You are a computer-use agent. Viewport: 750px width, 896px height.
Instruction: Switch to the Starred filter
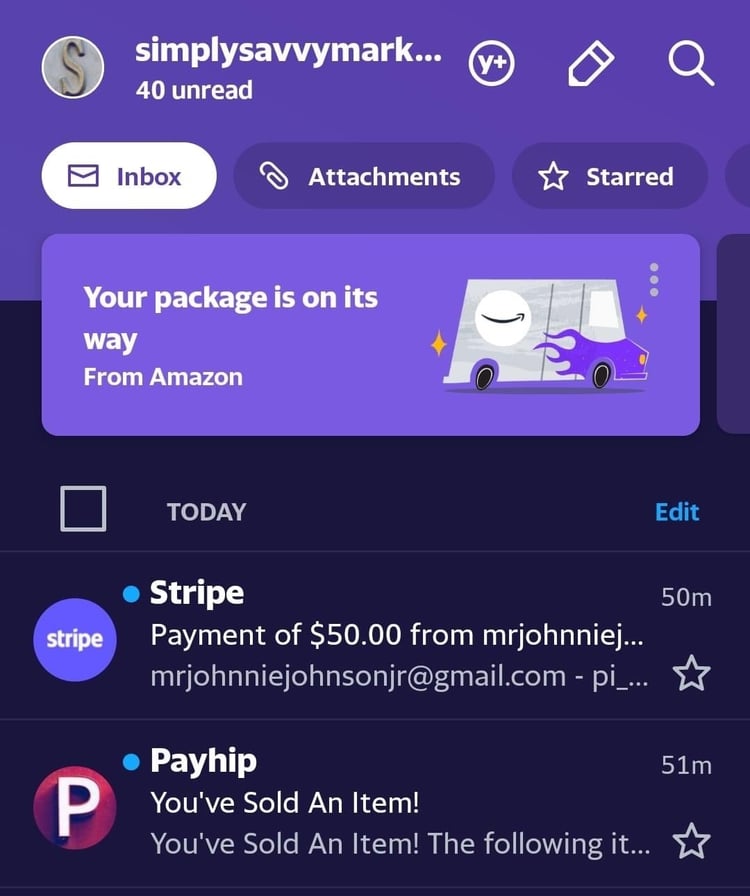(x=609, y=176)
